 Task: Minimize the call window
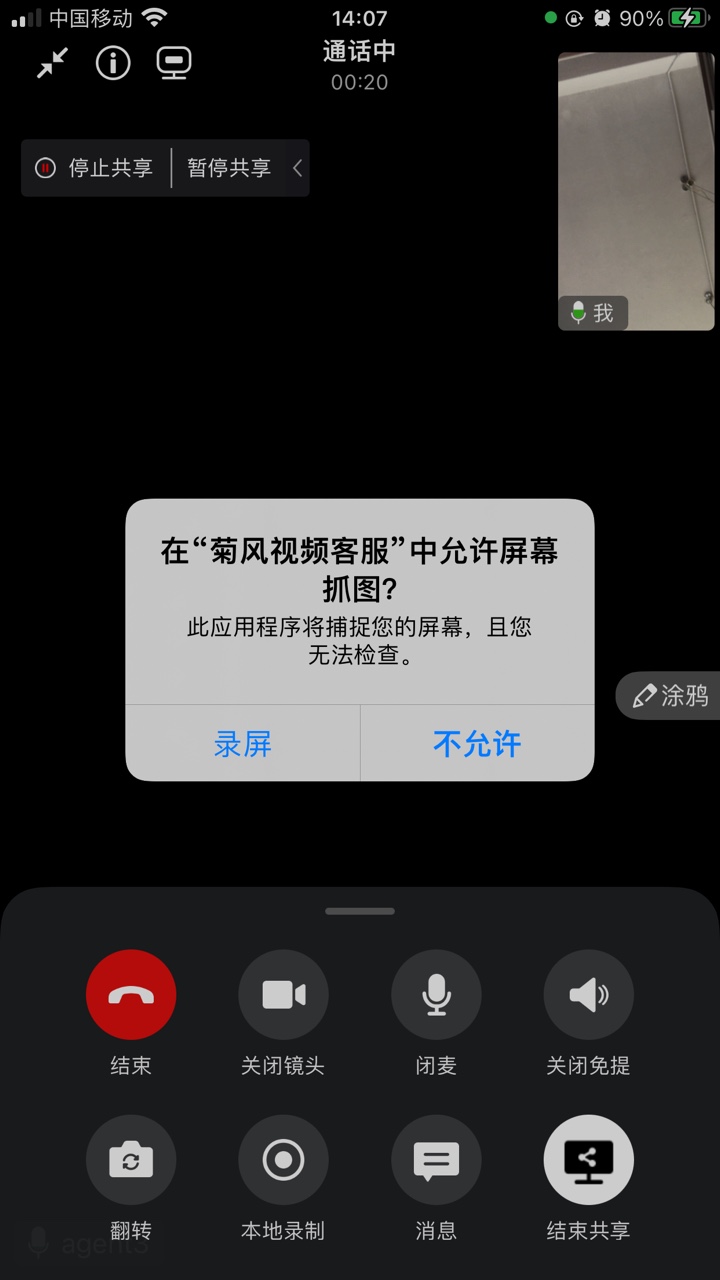(52, 63)
